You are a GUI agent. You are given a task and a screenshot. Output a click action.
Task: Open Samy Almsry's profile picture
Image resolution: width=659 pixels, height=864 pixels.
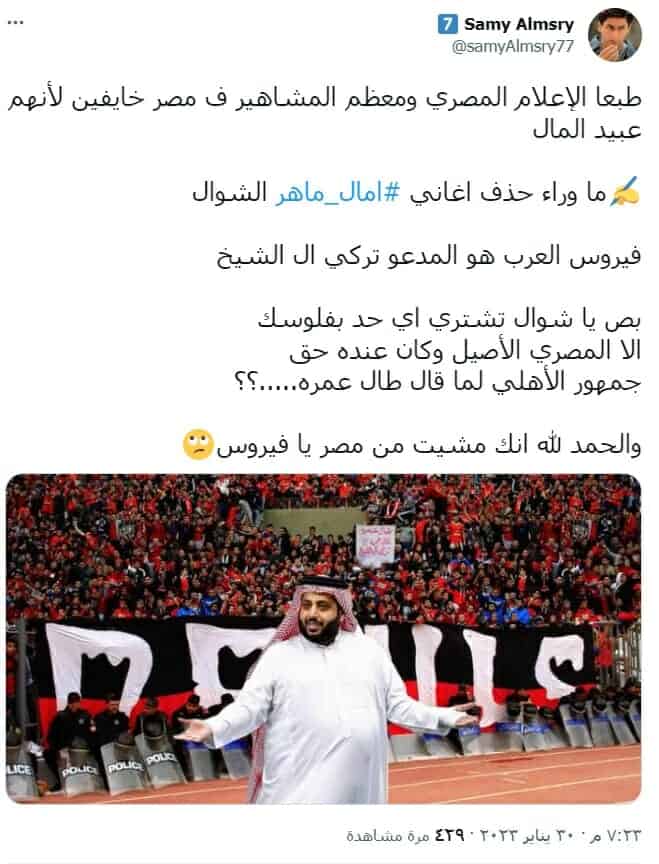[x=614, y=33]
